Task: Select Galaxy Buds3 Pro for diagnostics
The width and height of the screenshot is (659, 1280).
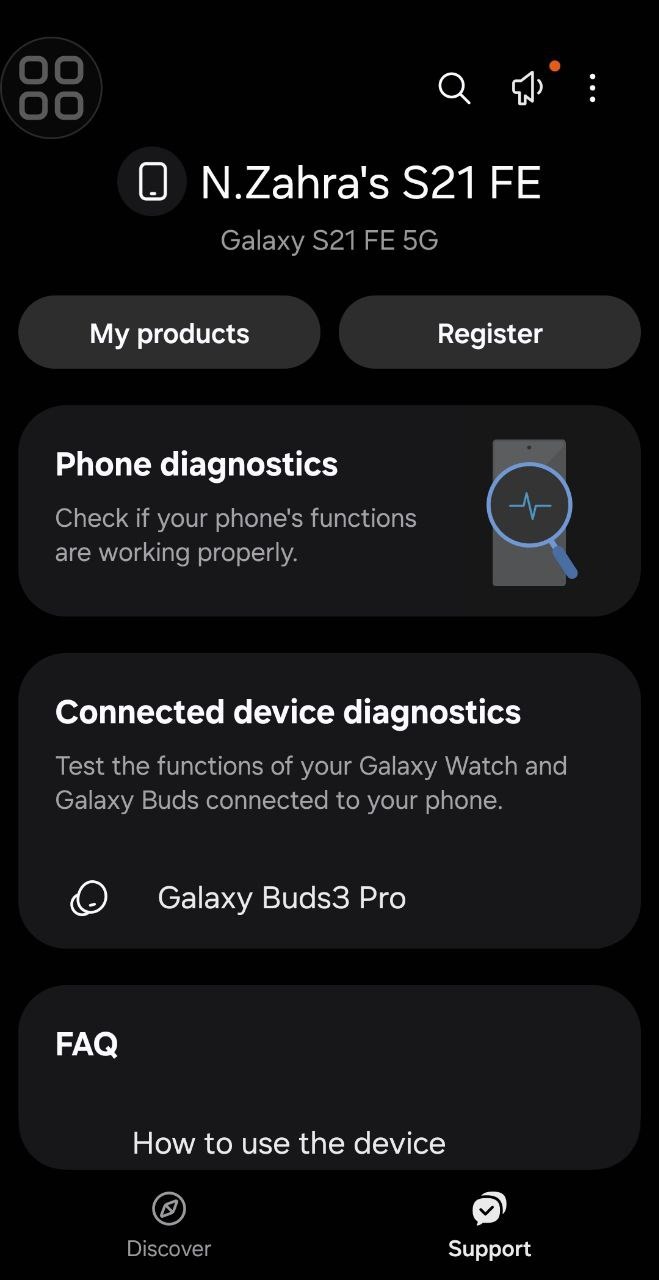Action: click(x=281, y=898)
